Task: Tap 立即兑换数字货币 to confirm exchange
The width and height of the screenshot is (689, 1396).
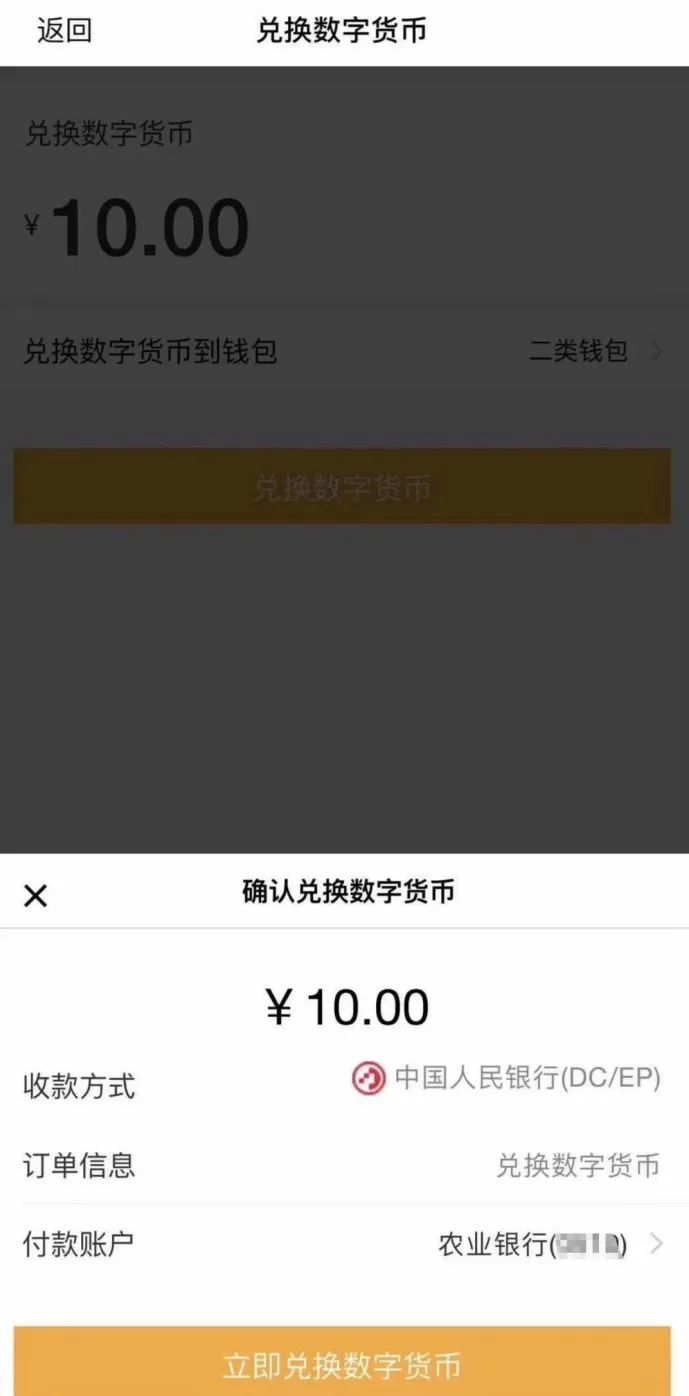Action: coord(342,1364)
